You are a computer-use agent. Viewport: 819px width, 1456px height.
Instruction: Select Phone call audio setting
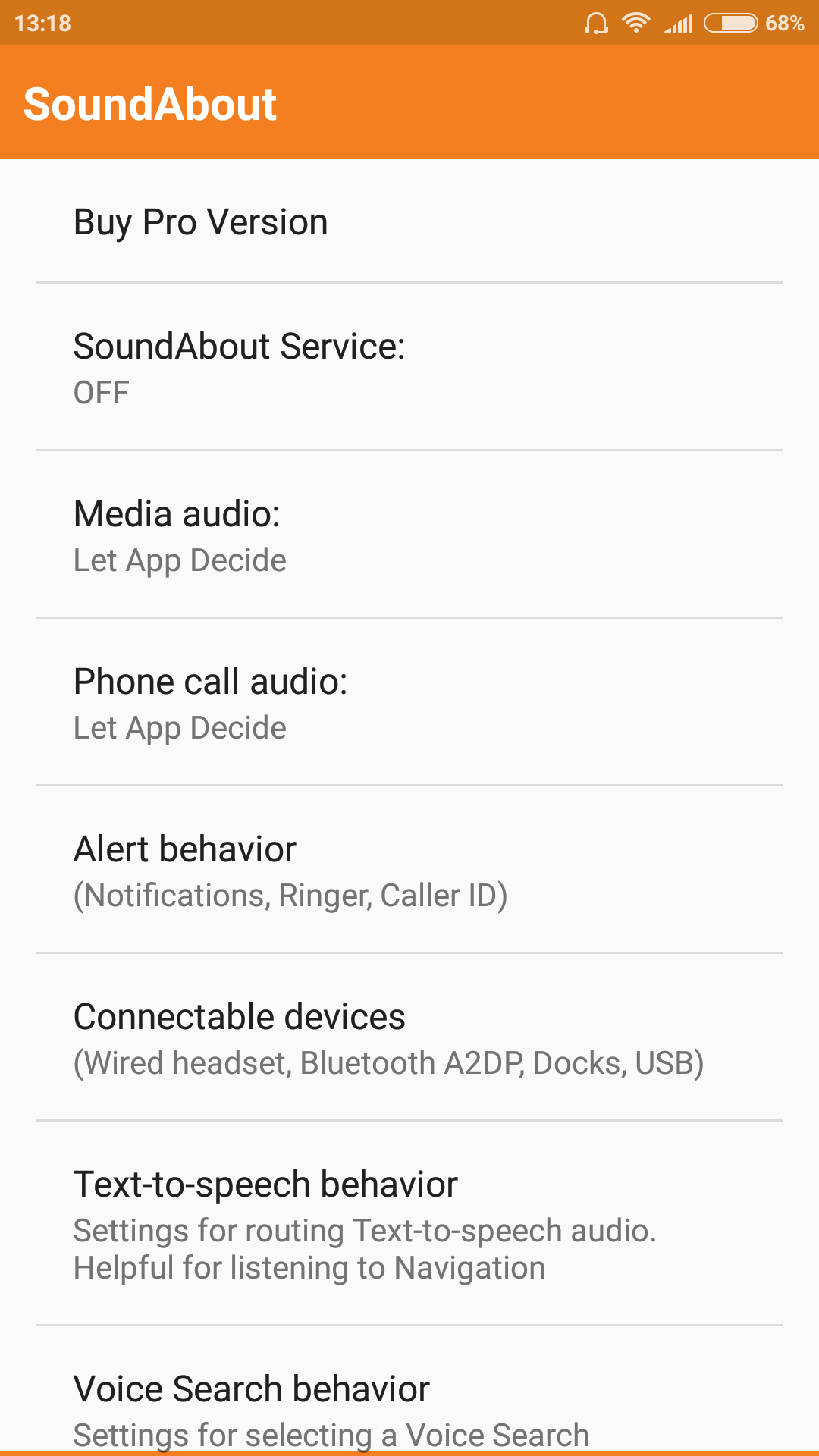tap(409, 703)
